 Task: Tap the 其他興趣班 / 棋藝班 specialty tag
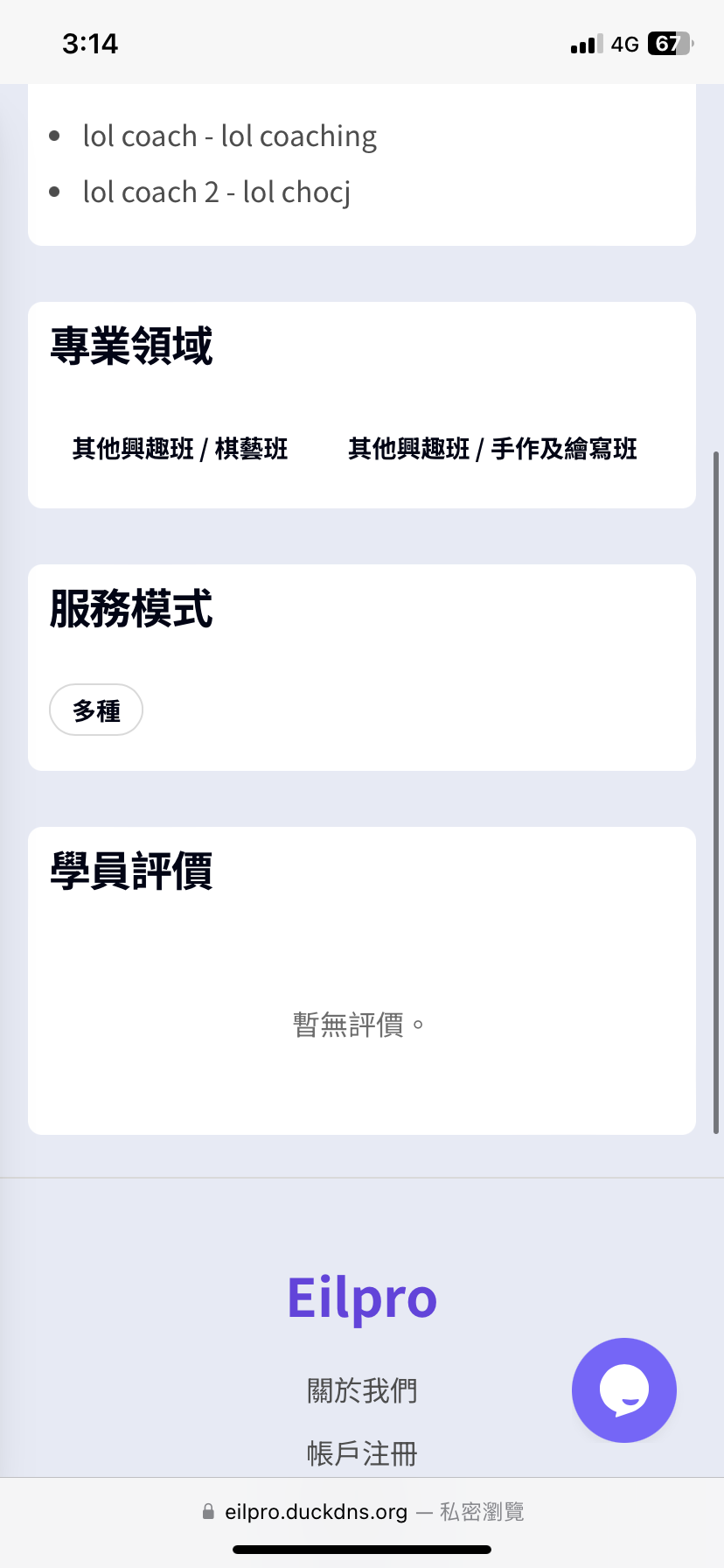tap(180, 449)
